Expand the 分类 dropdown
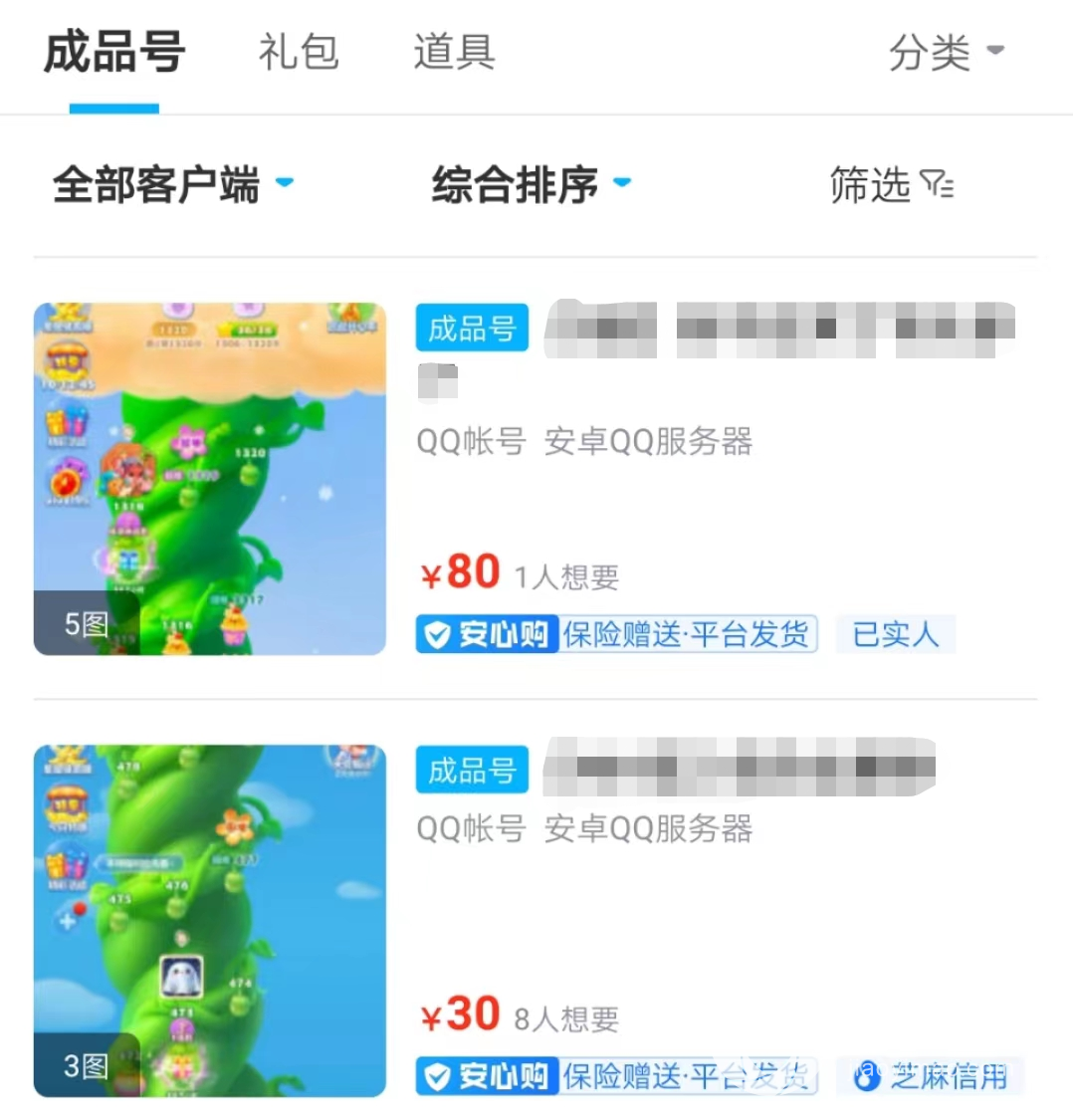Viewport: 1073px width, 1120px height. coord(946,52)
